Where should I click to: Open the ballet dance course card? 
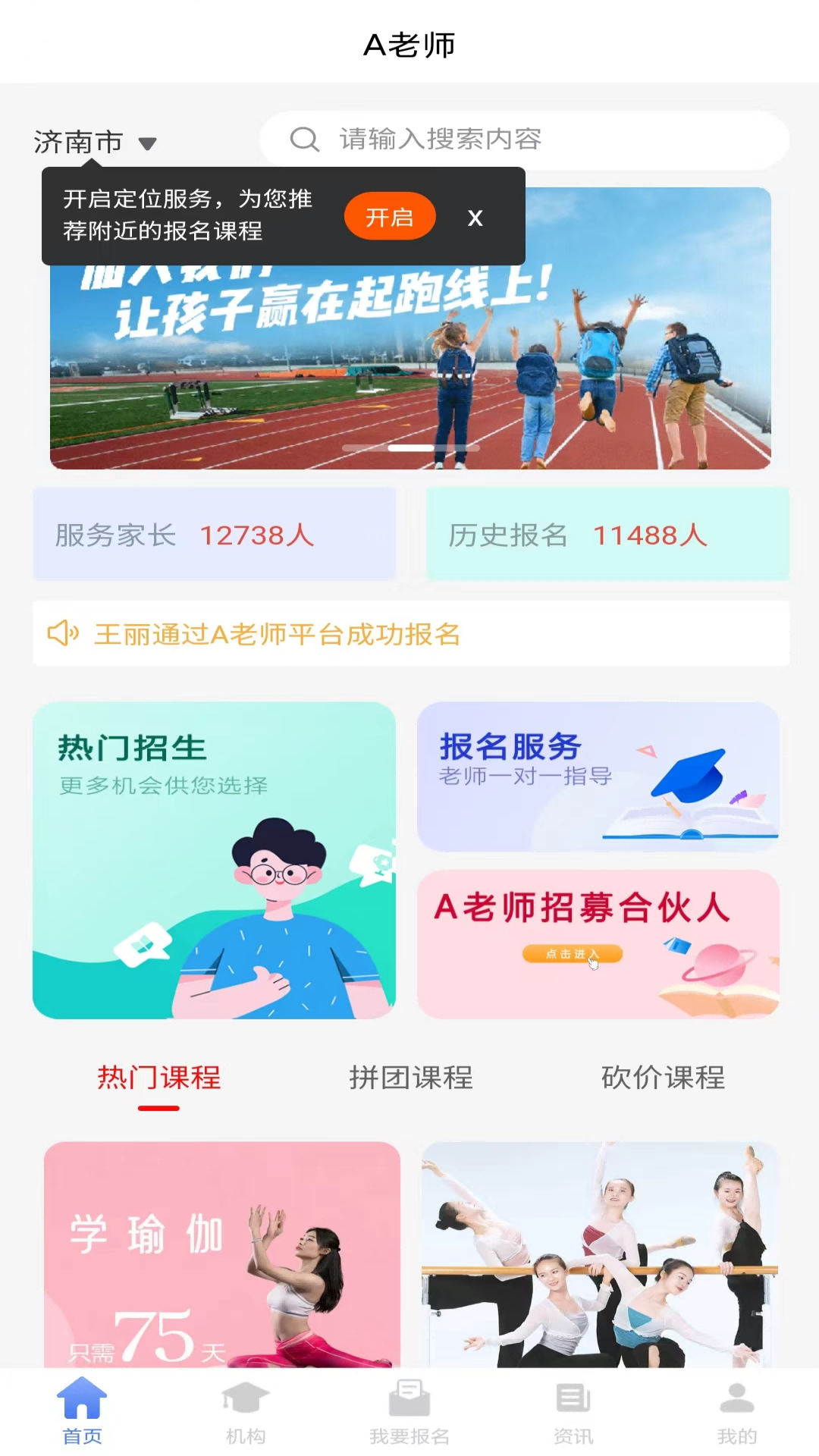(599, 1254)
